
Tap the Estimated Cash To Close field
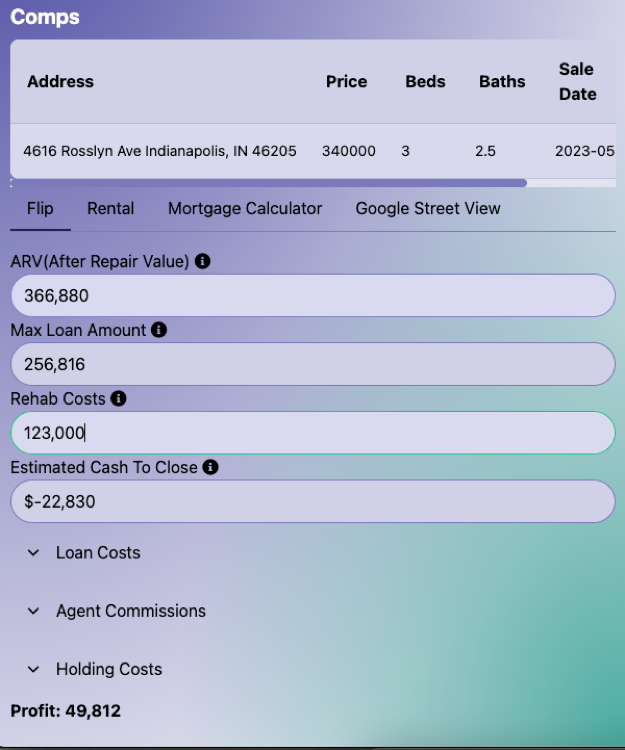[x=312, y=501]
